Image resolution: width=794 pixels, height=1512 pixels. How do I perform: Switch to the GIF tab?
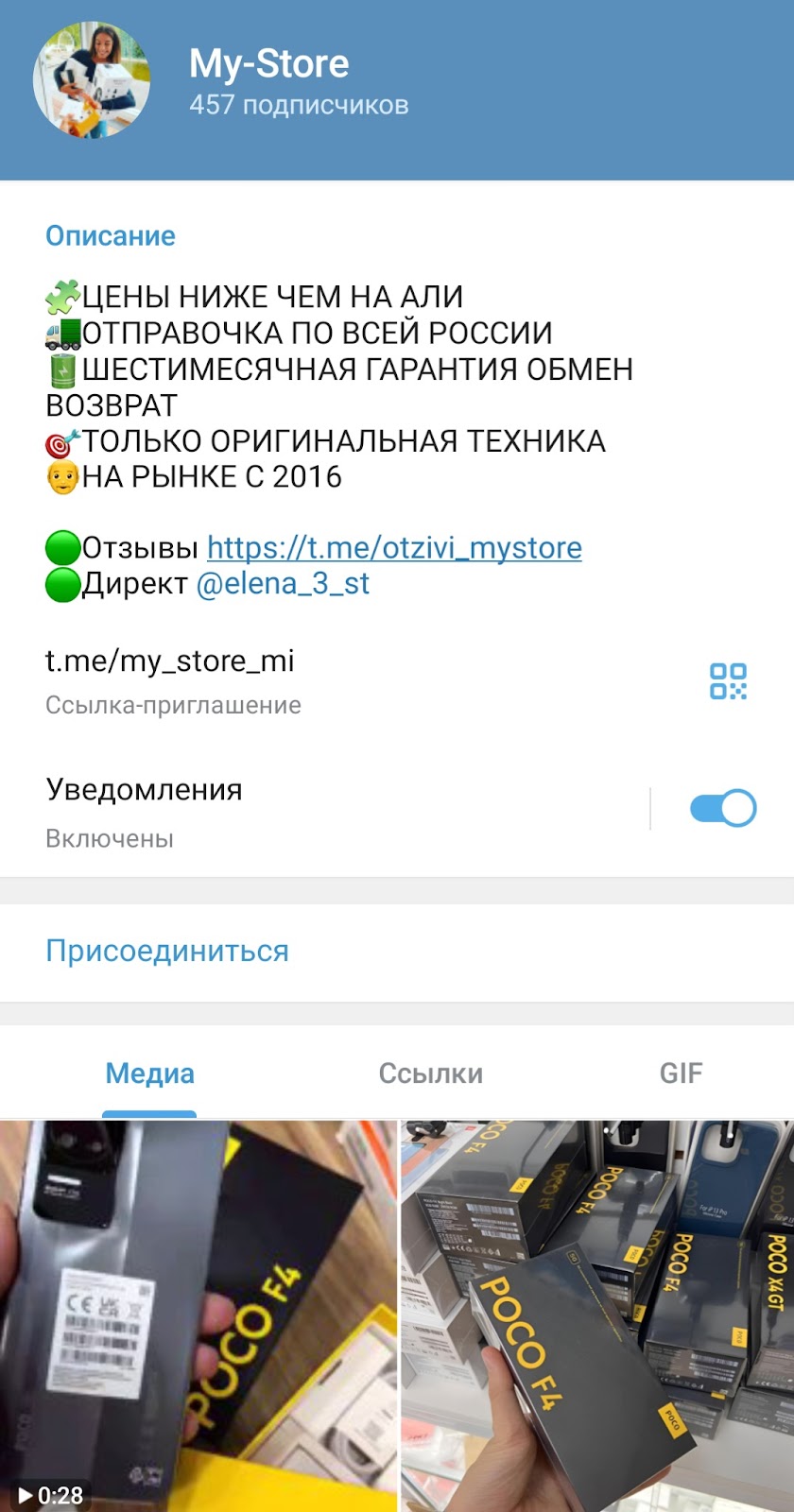pyautogui.click(x=681, y=1074)
